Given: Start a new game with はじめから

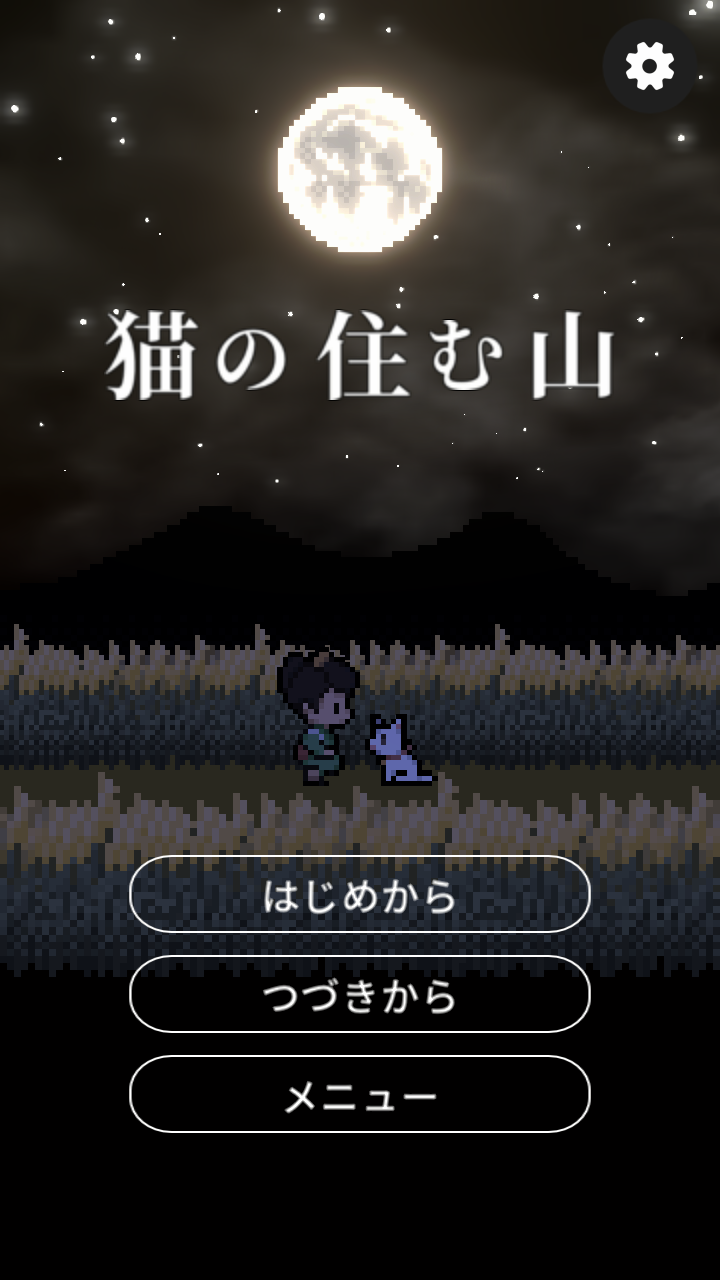Looking at the screenshot, I should (x=360, y=894).
